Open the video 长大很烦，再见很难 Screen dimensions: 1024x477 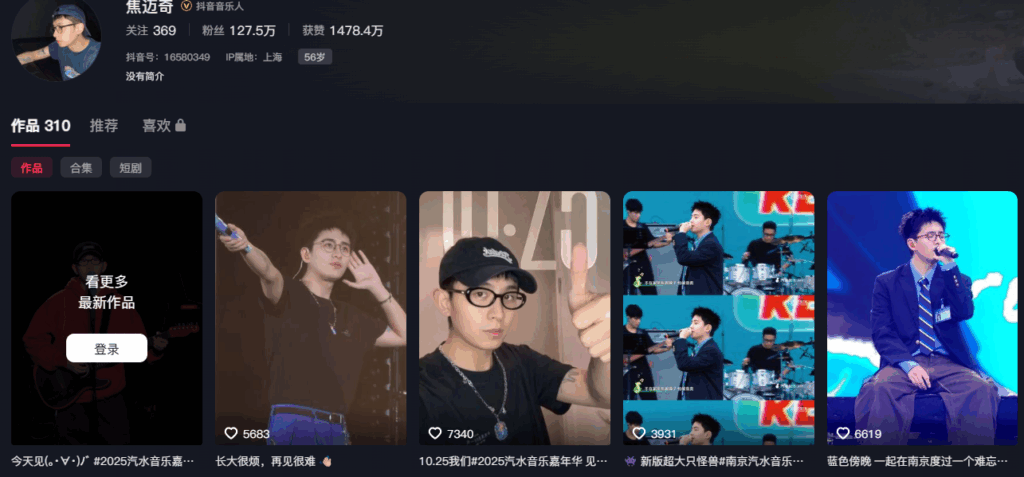point(310,318)
